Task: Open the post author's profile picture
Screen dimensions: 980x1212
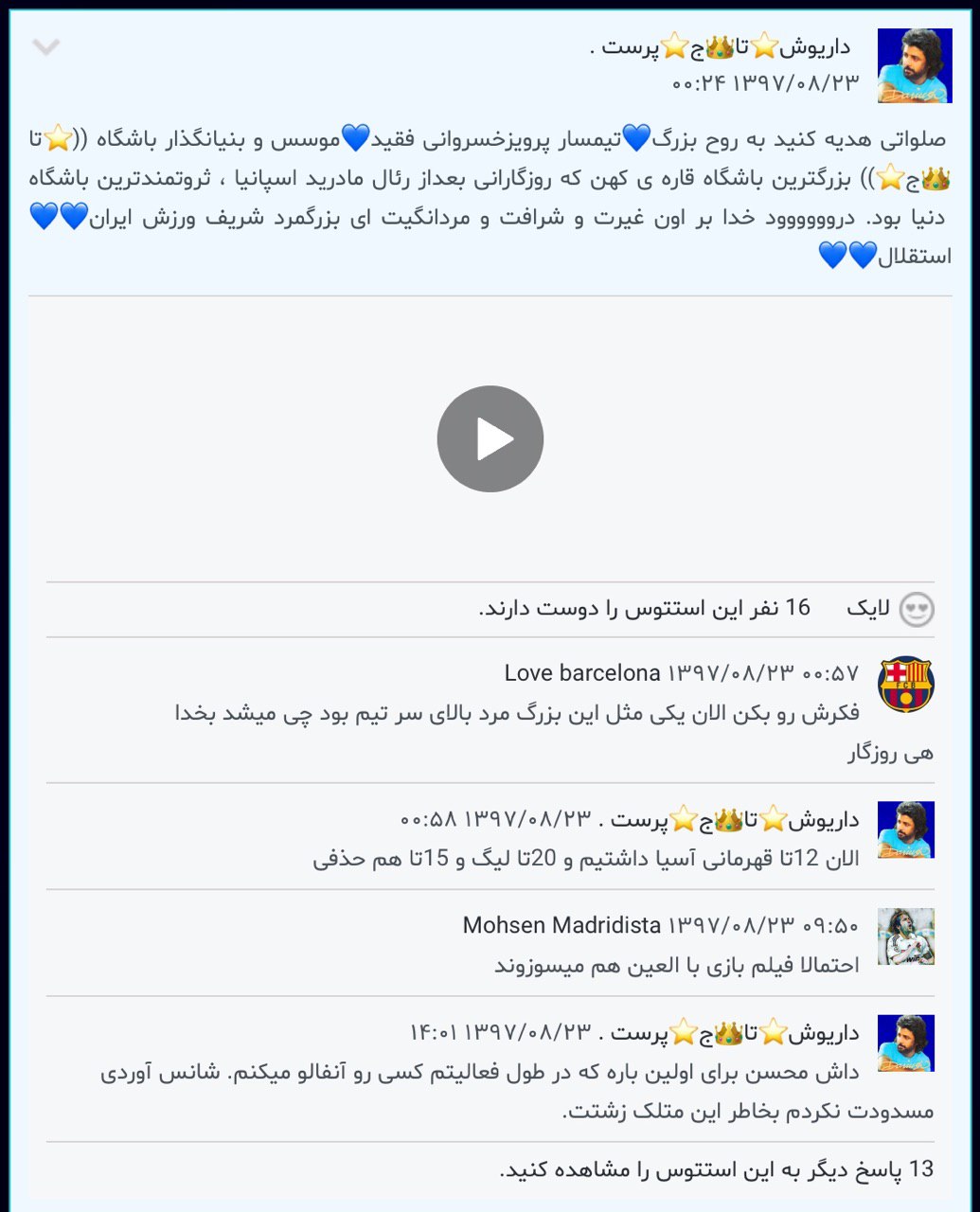Action: (x=914, y=65)
